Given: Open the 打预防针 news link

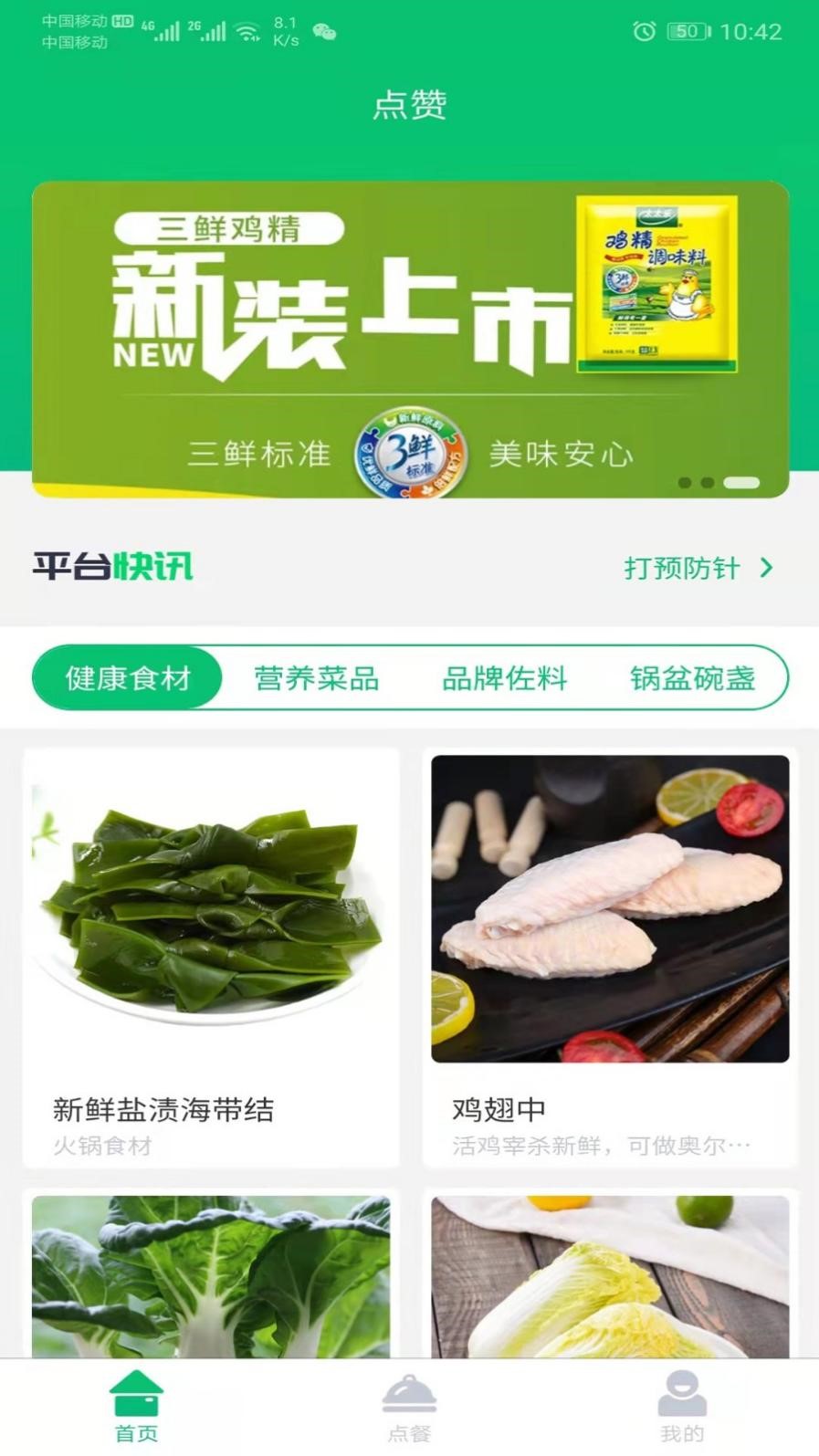Looking at the screenshot, I should (698, 568).
